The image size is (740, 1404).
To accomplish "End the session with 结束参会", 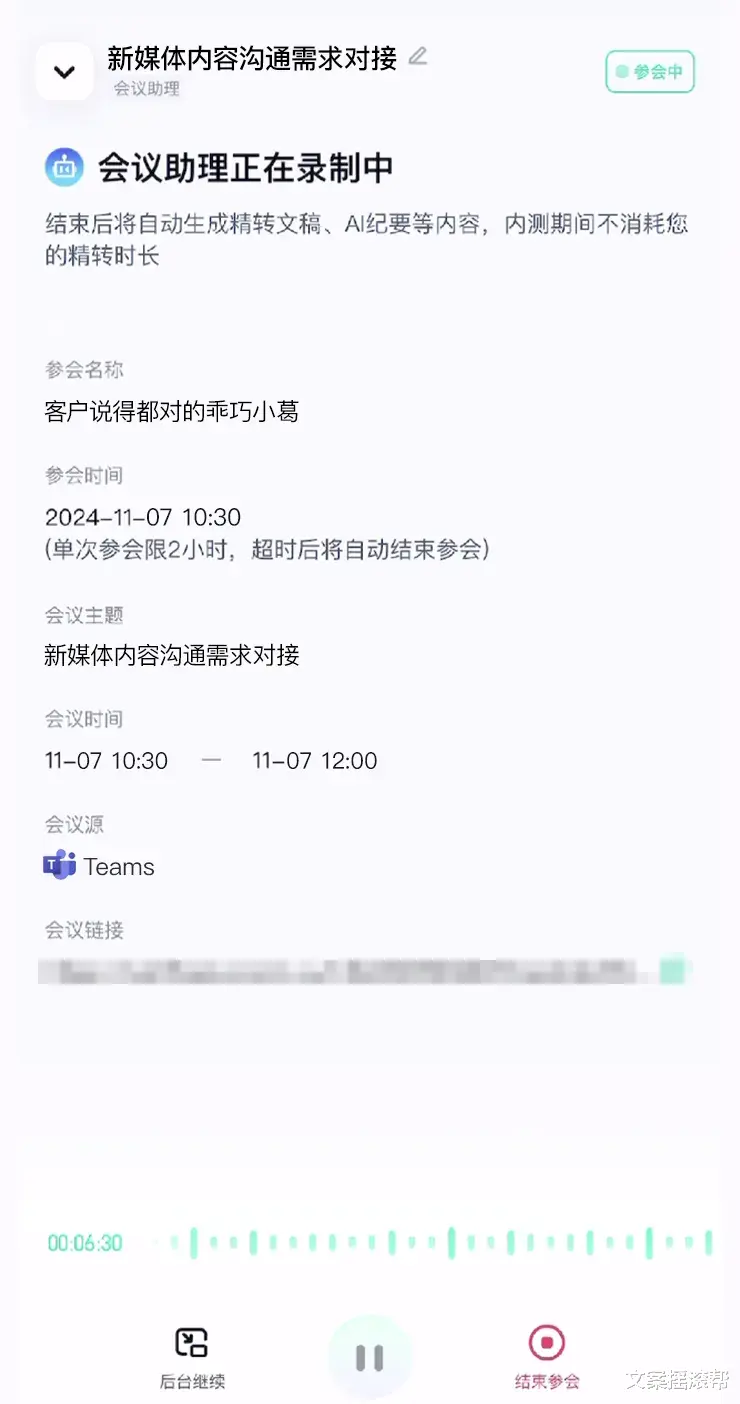I will [547, 1358].
